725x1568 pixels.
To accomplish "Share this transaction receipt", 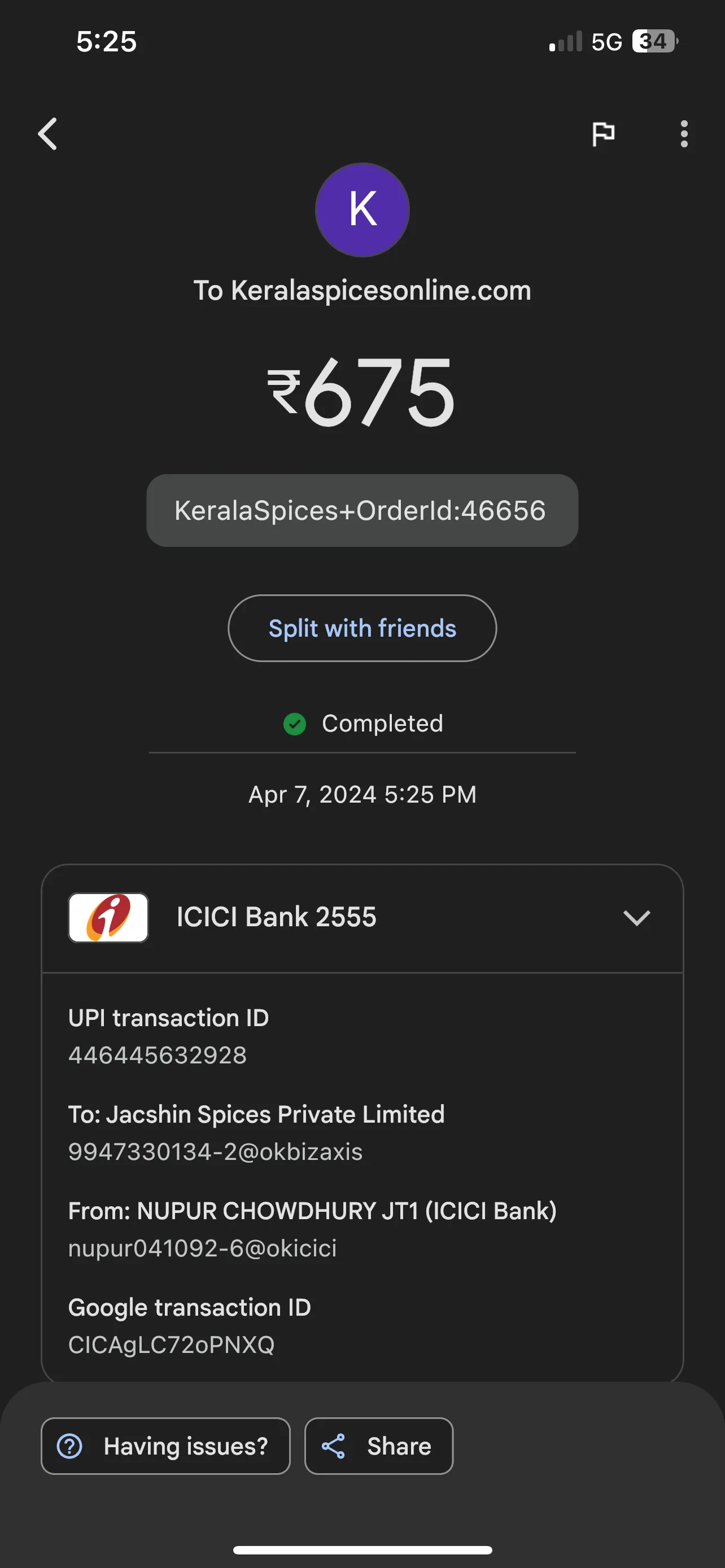I will point(379,1446).
